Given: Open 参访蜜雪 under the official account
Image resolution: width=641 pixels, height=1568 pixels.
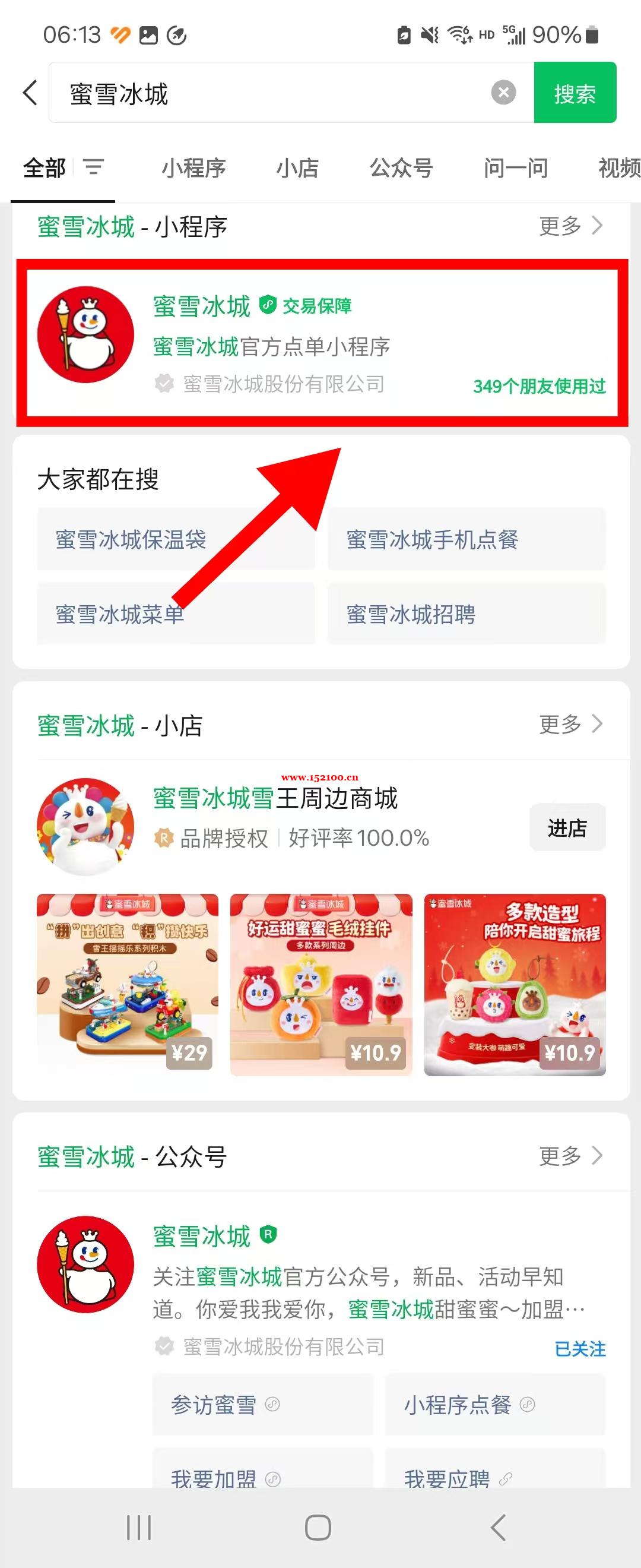Looking at the screenshot, I should coord(262,1405).
